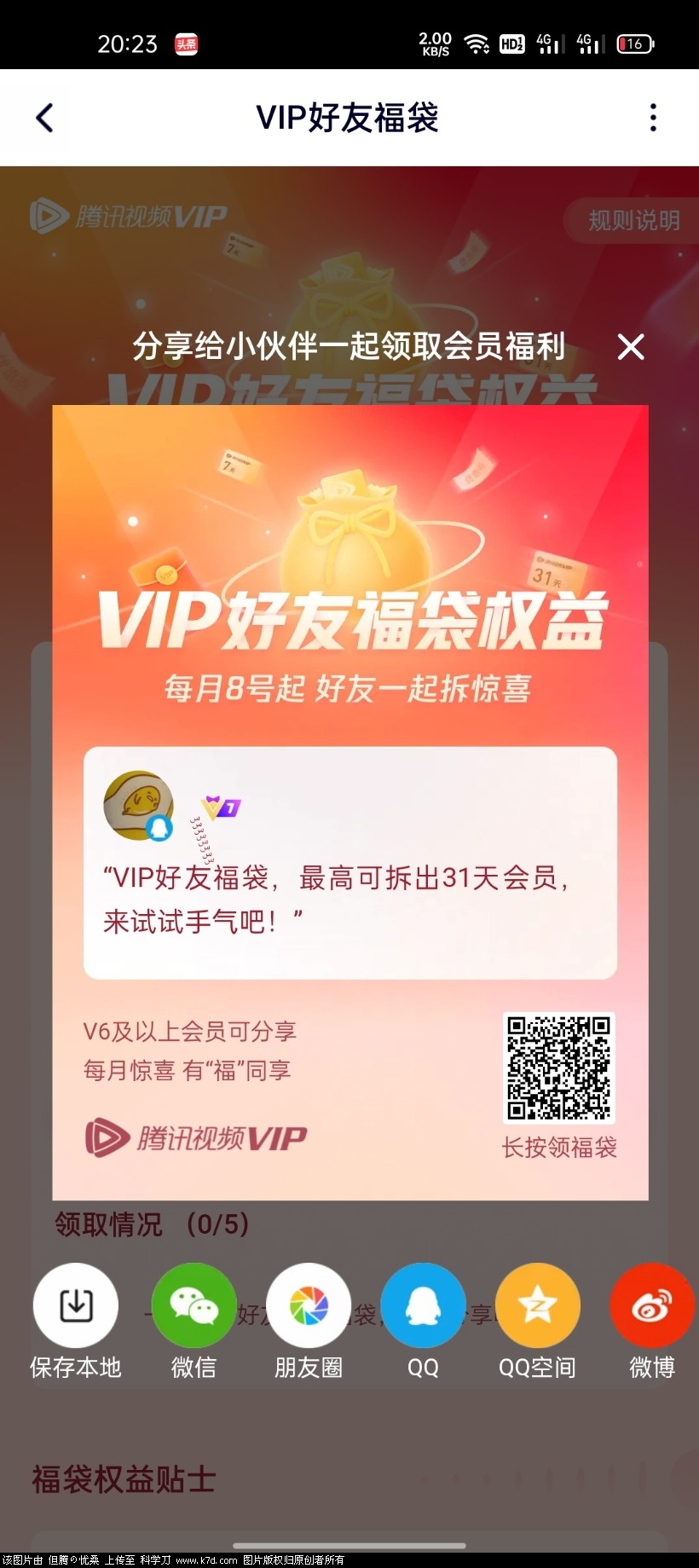
Task: Share the poster to 微信
Action: [194, 1305]
